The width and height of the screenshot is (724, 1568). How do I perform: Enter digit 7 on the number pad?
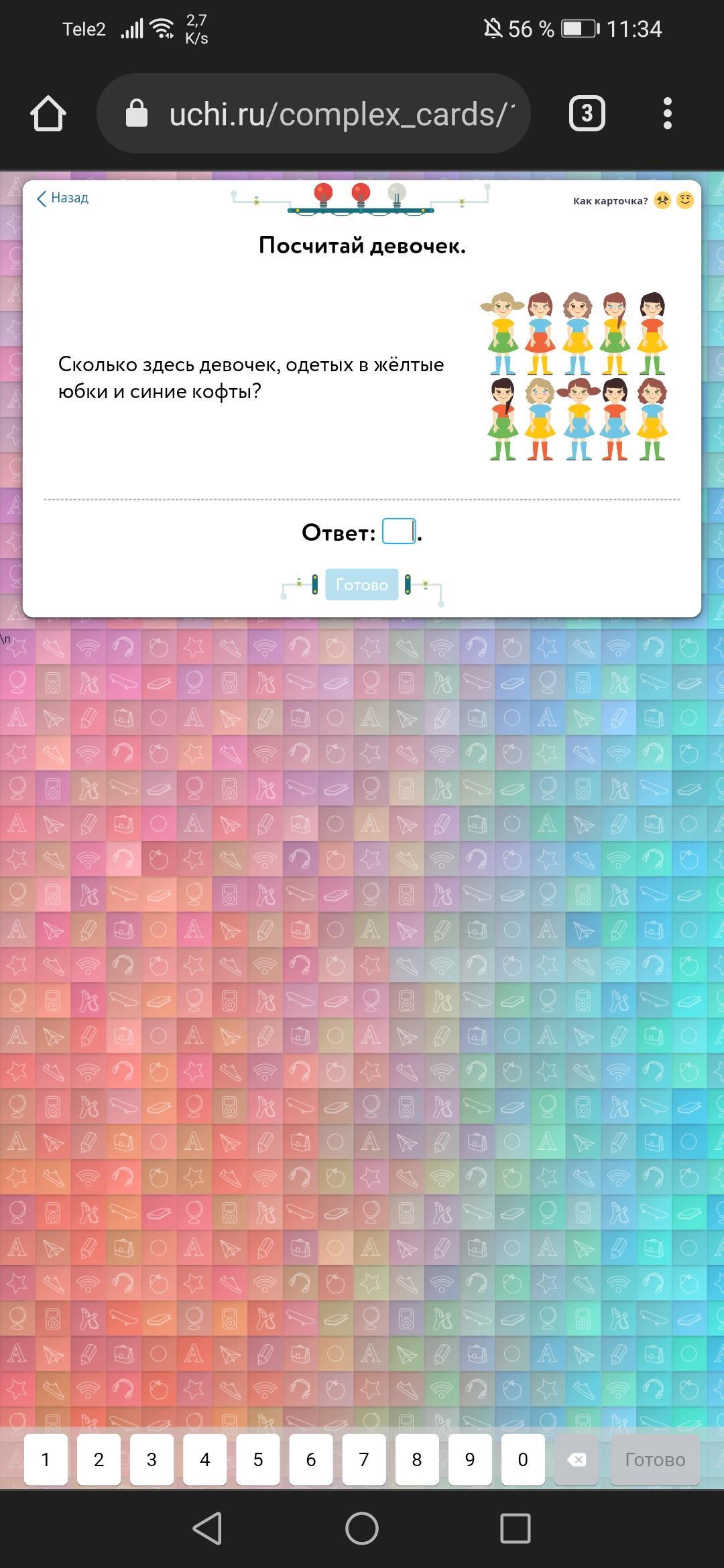(364, 1459)
